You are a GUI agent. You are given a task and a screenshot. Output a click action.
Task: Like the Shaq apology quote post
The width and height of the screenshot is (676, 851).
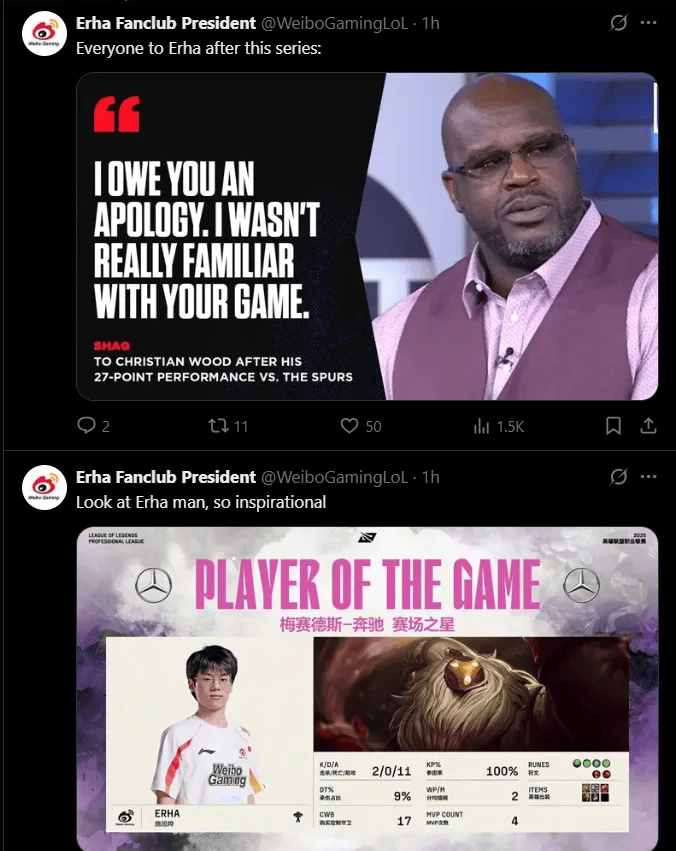349,426
